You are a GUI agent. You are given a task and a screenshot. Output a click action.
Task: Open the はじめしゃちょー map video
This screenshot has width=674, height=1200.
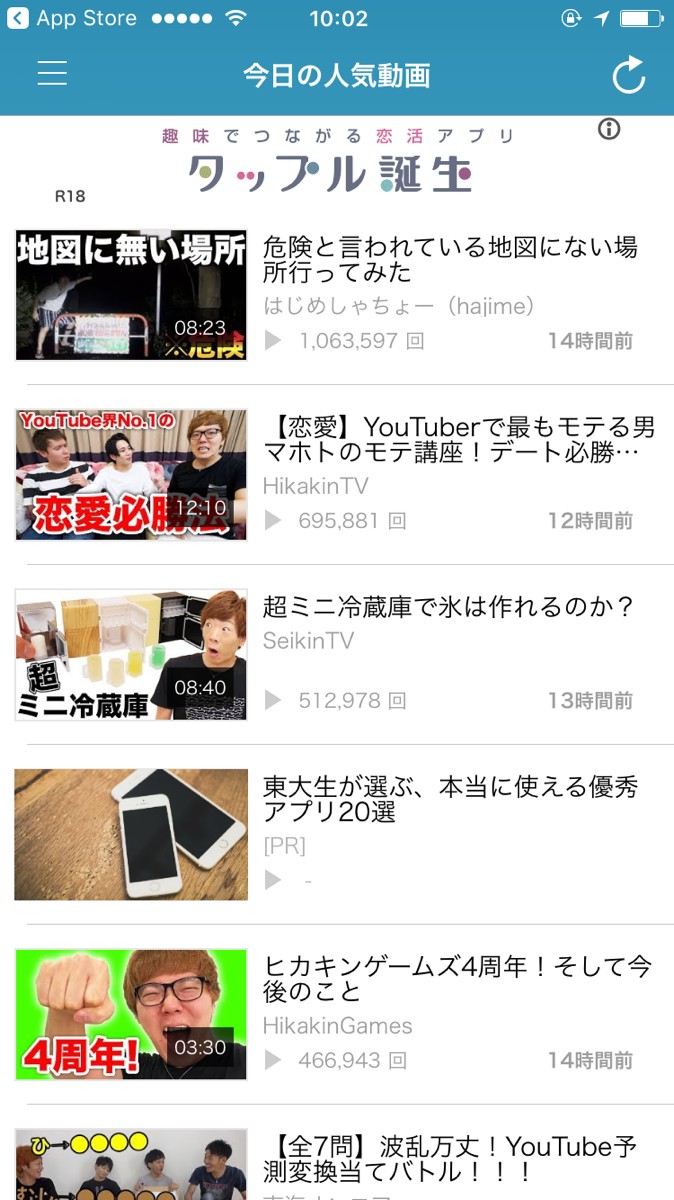[337, 294]
